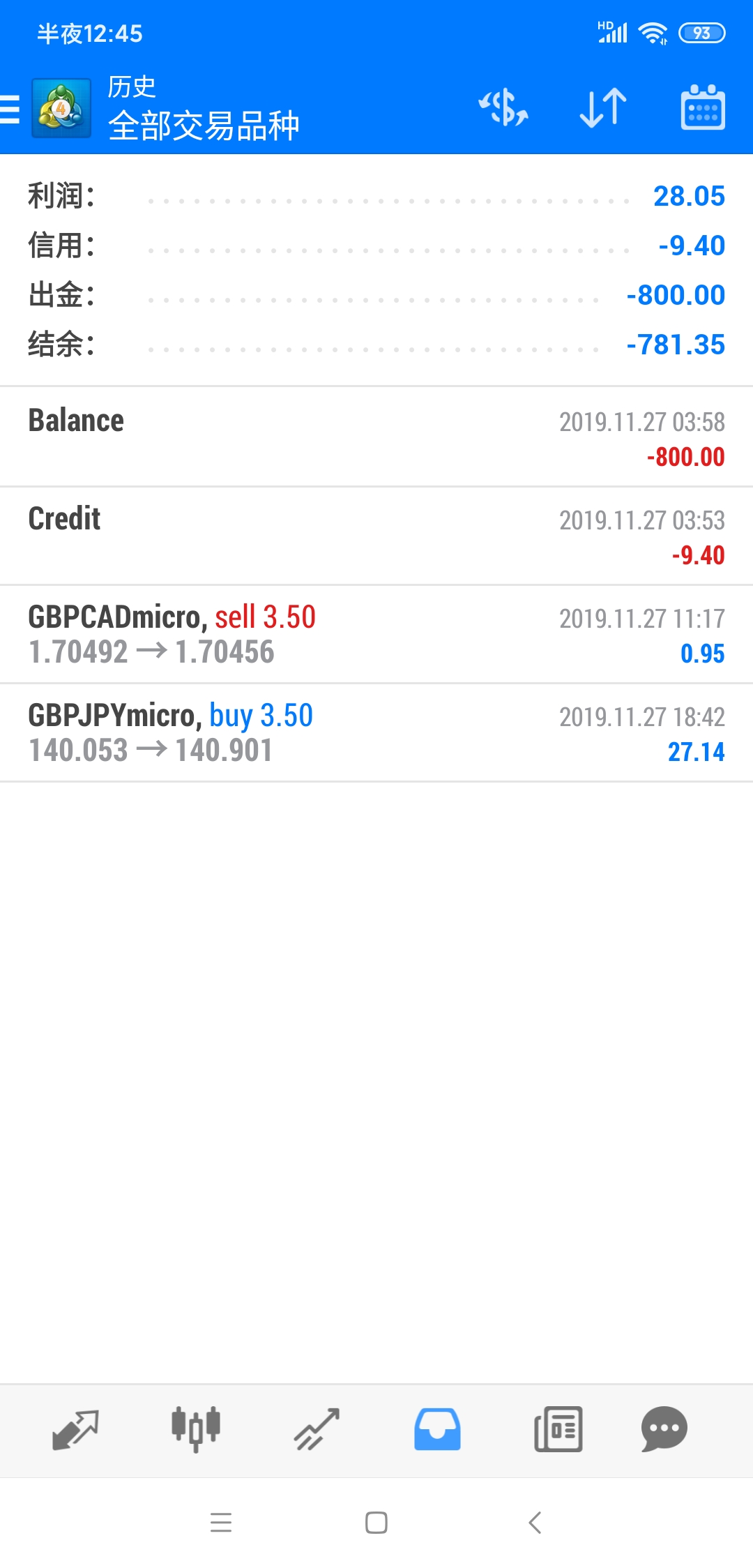Tap the system back button
This screenshot has width=753, height=1568.
(x=535, y=1522)
